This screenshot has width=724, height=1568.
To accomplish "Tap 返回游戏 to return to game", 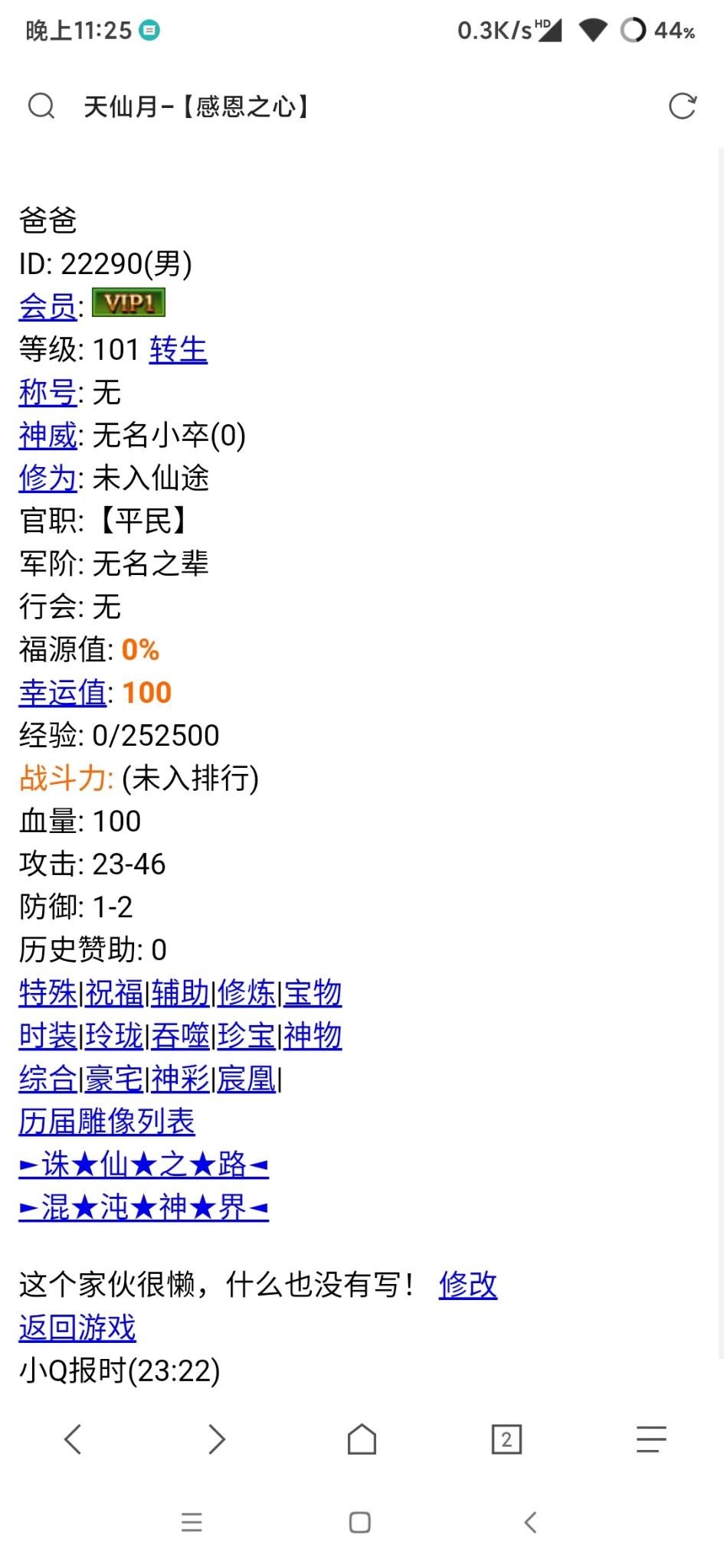I will click(77, 1328).
